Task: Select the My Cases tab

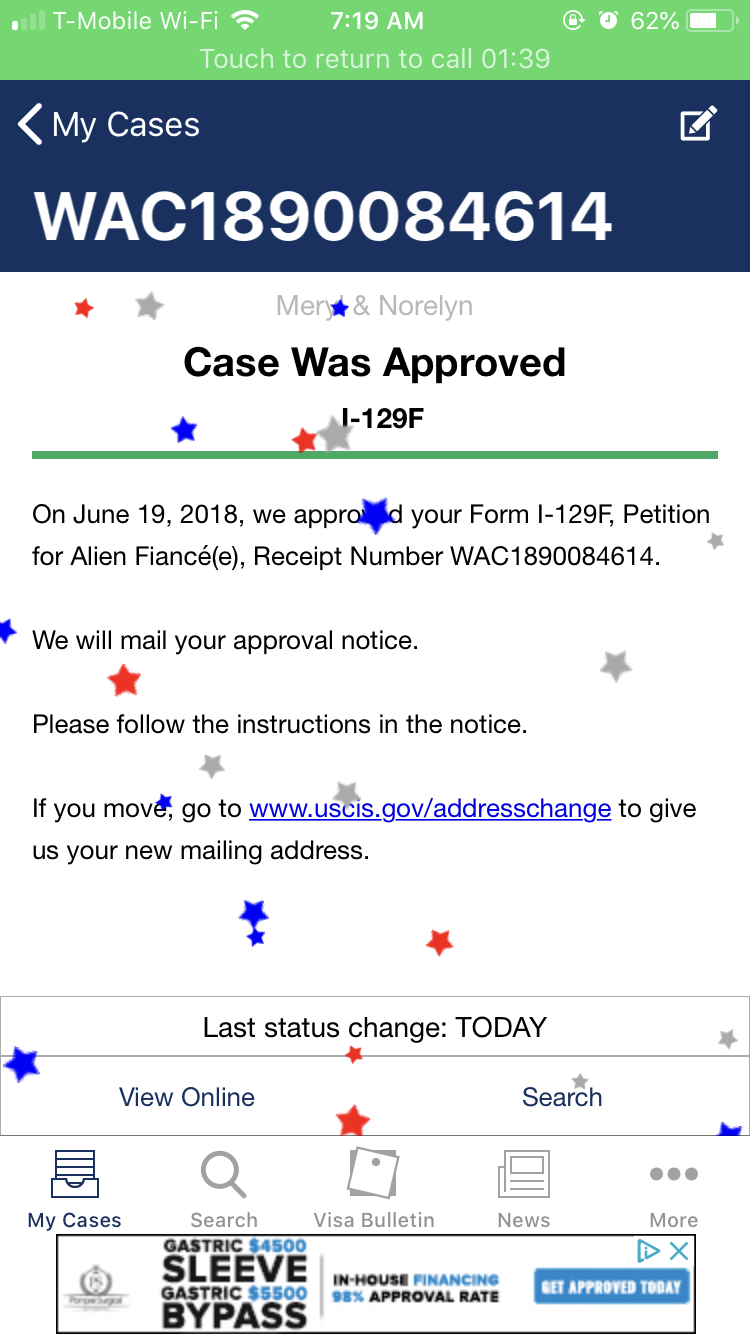Action: [x=75, y=1189]
